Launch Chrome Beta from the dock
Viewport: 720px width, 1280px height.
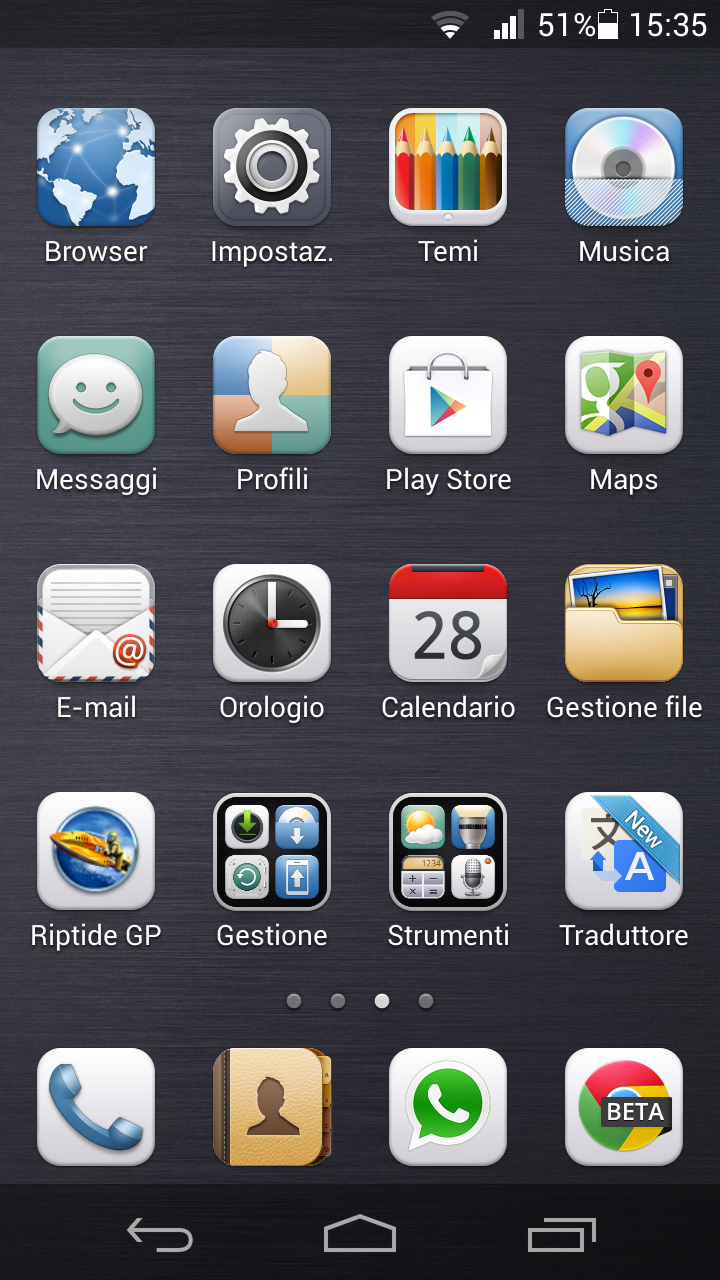click(x=624, y=1108)
